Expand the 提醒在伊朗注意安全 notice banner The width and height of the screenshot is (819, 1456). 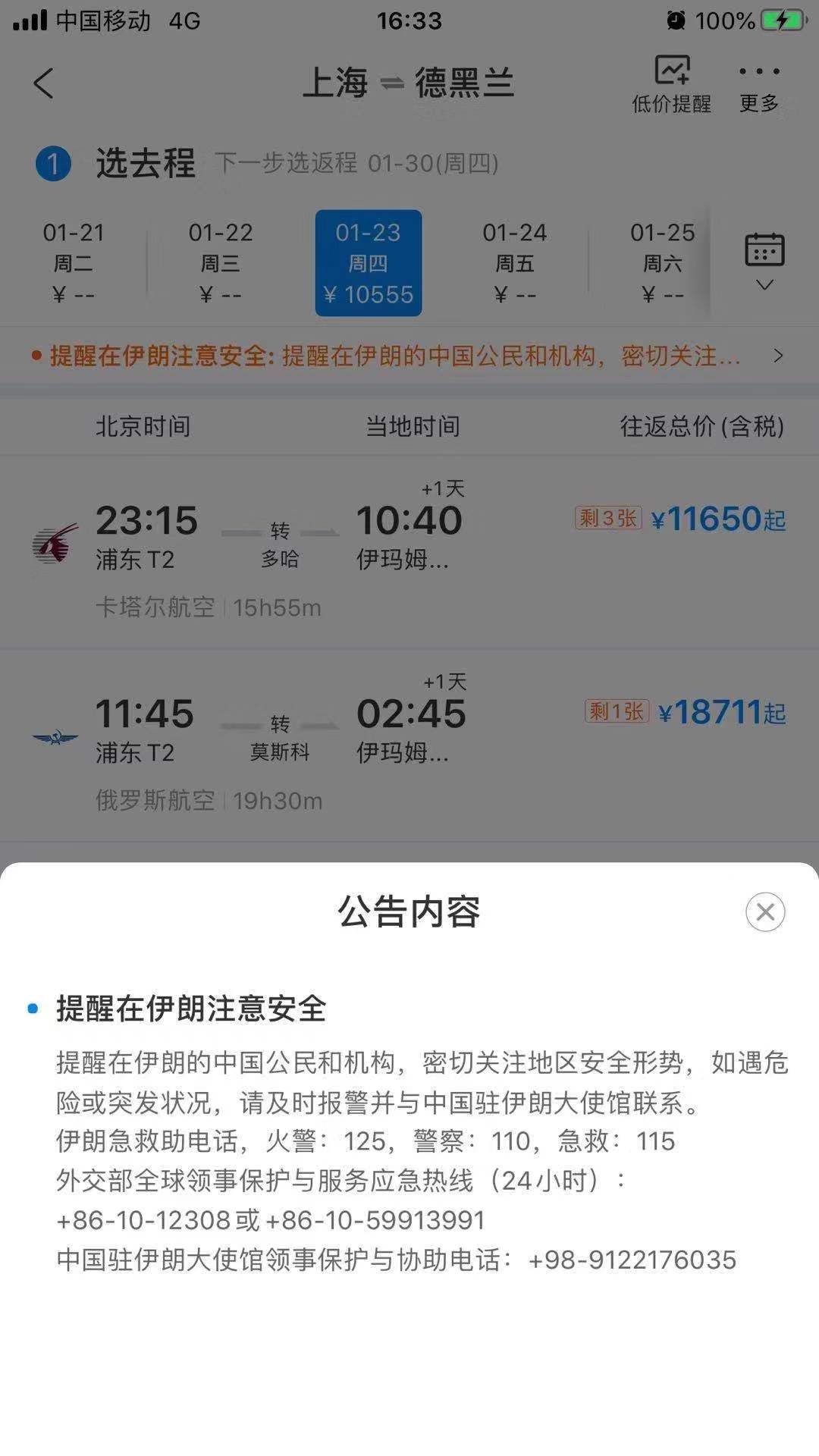[x=409, y=356]
